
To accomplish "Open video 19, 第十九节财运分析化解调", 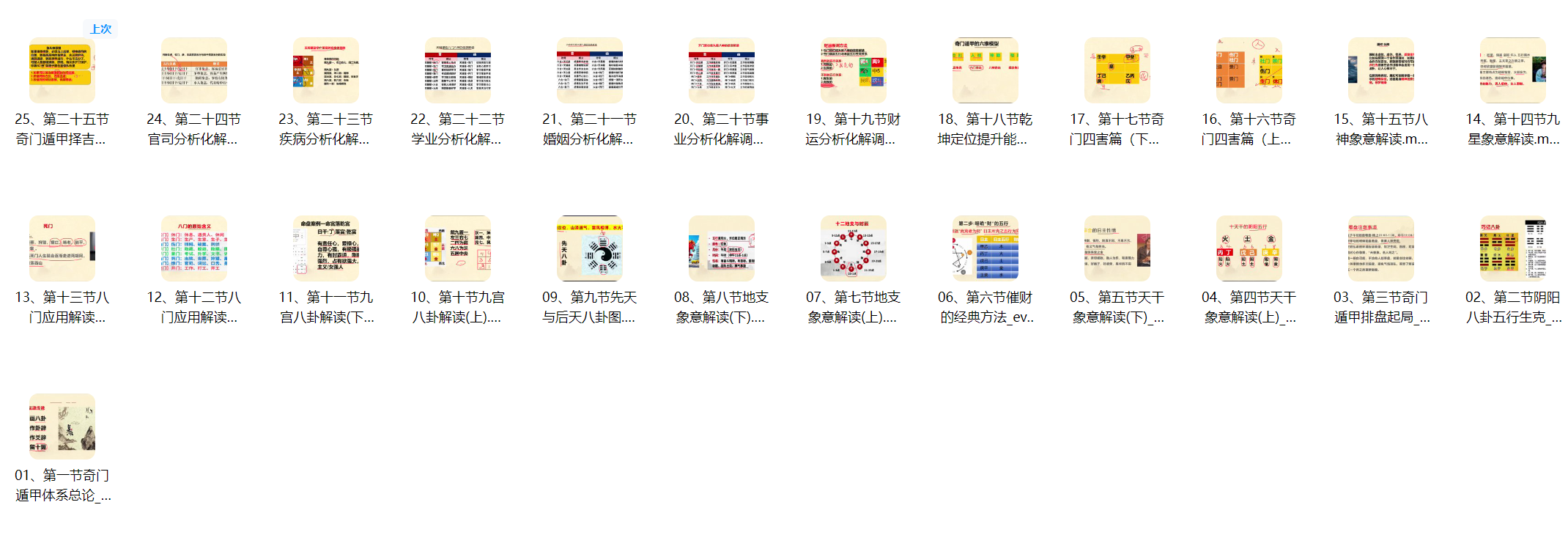I will (x=854, y=70).
